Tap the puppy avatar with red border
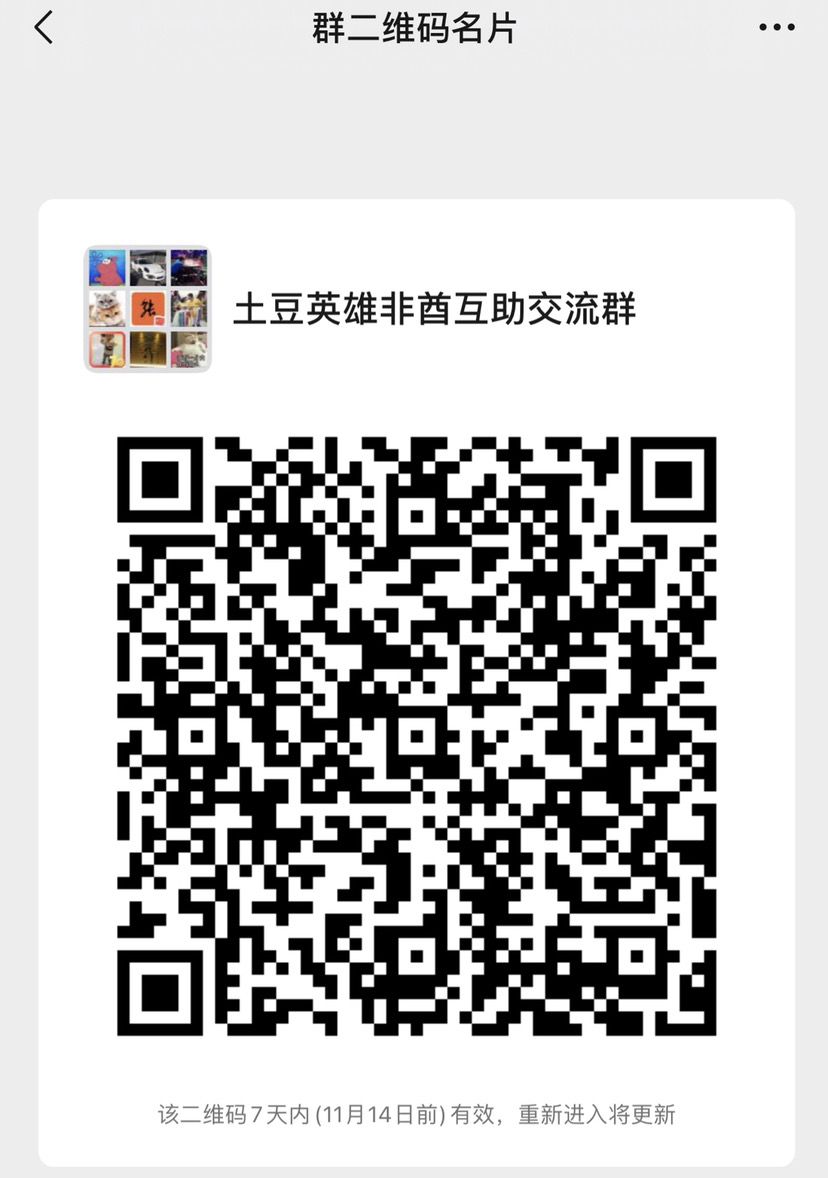The height and width of the screenshot is (1178, 828). tap(107, 349)
